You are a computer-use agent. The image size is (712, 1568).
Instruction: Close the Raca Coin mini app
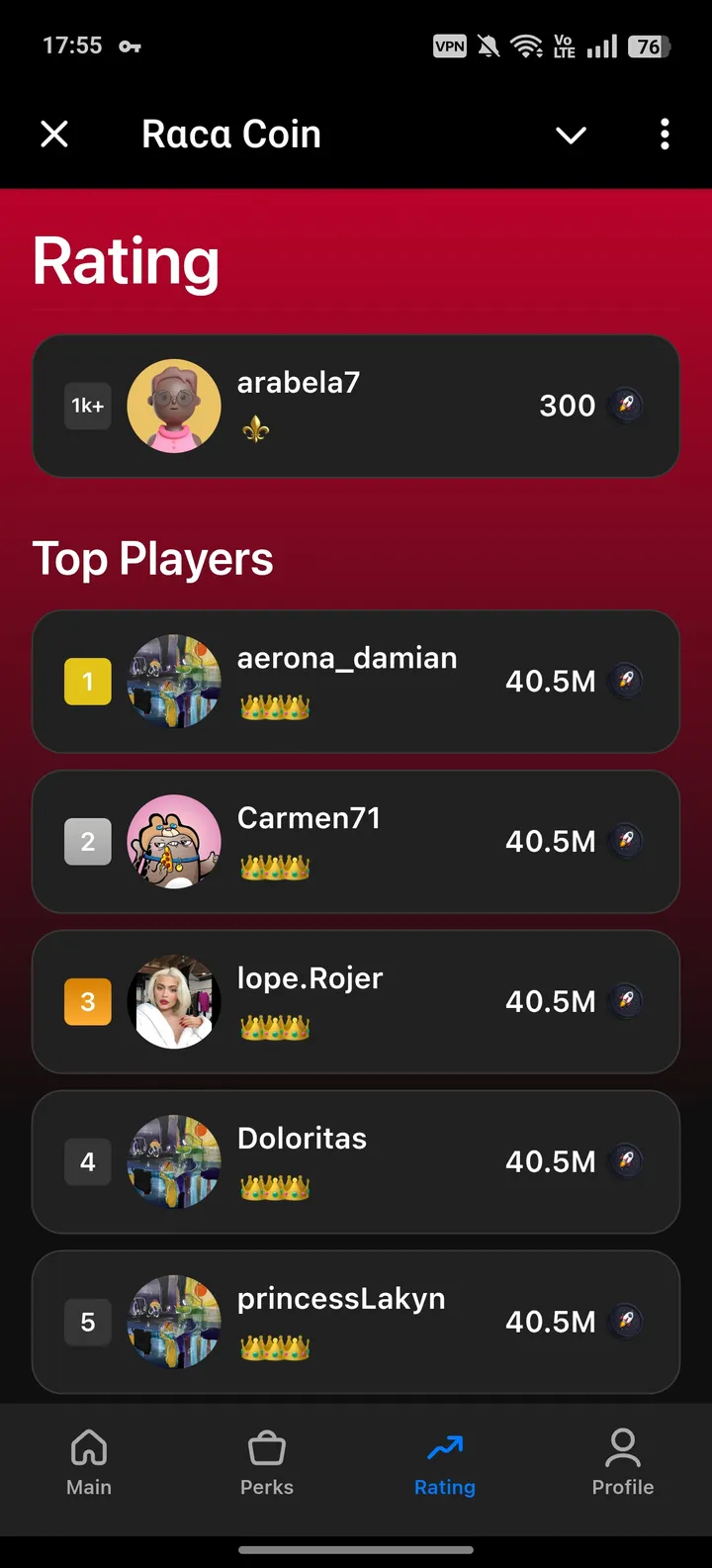[x=54, y=135]
